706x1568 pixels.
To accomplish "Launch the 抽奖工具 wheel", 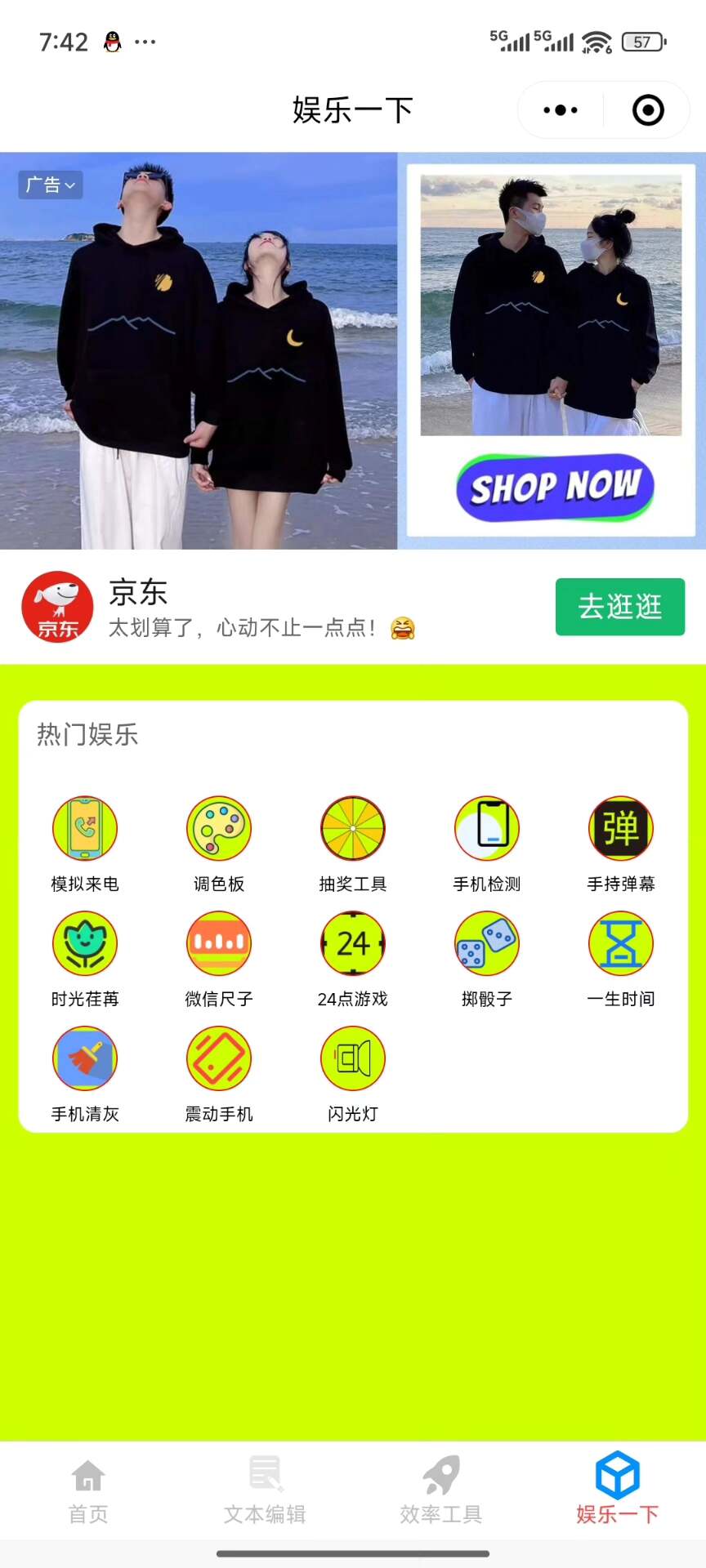I will 353,829.
